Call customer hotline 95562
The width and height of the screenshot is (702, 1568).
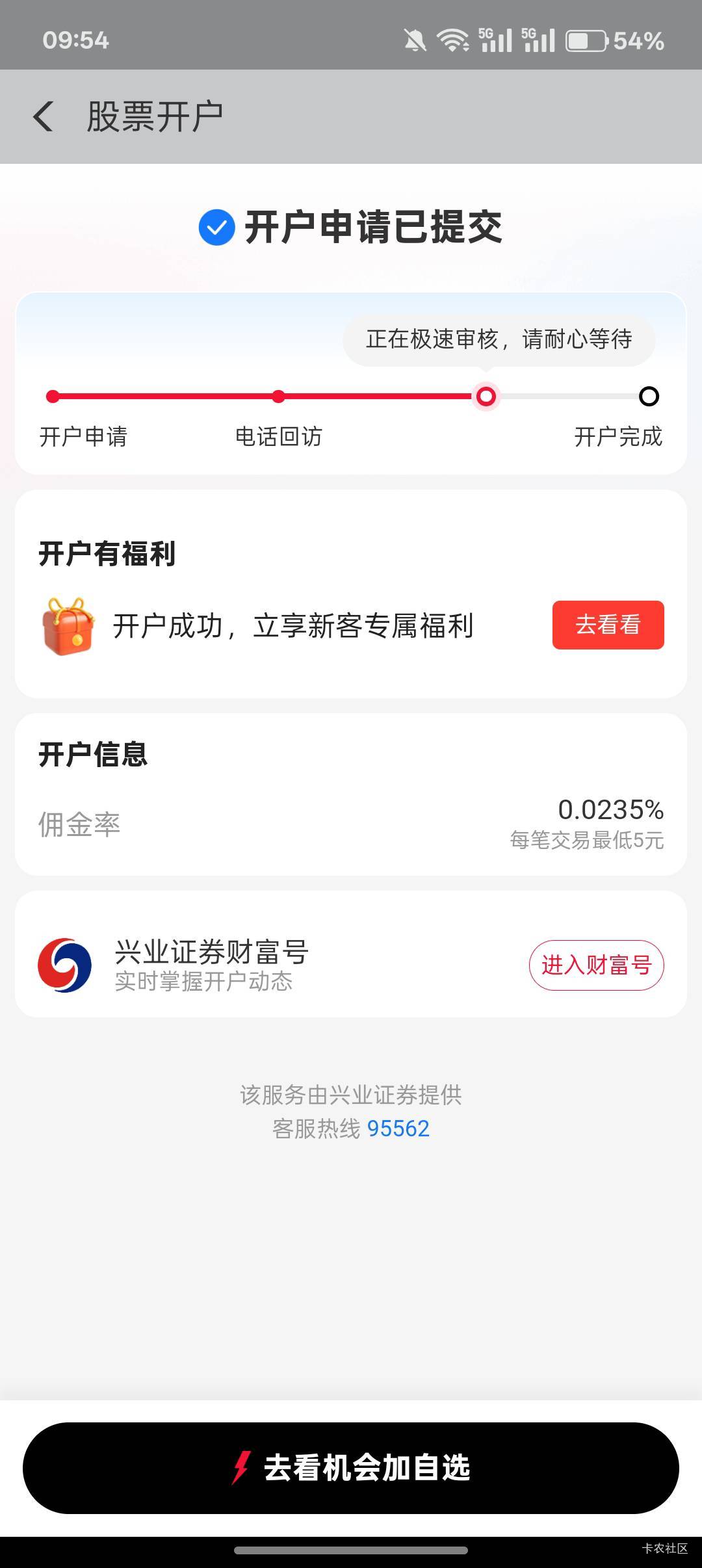[398, 1129]
